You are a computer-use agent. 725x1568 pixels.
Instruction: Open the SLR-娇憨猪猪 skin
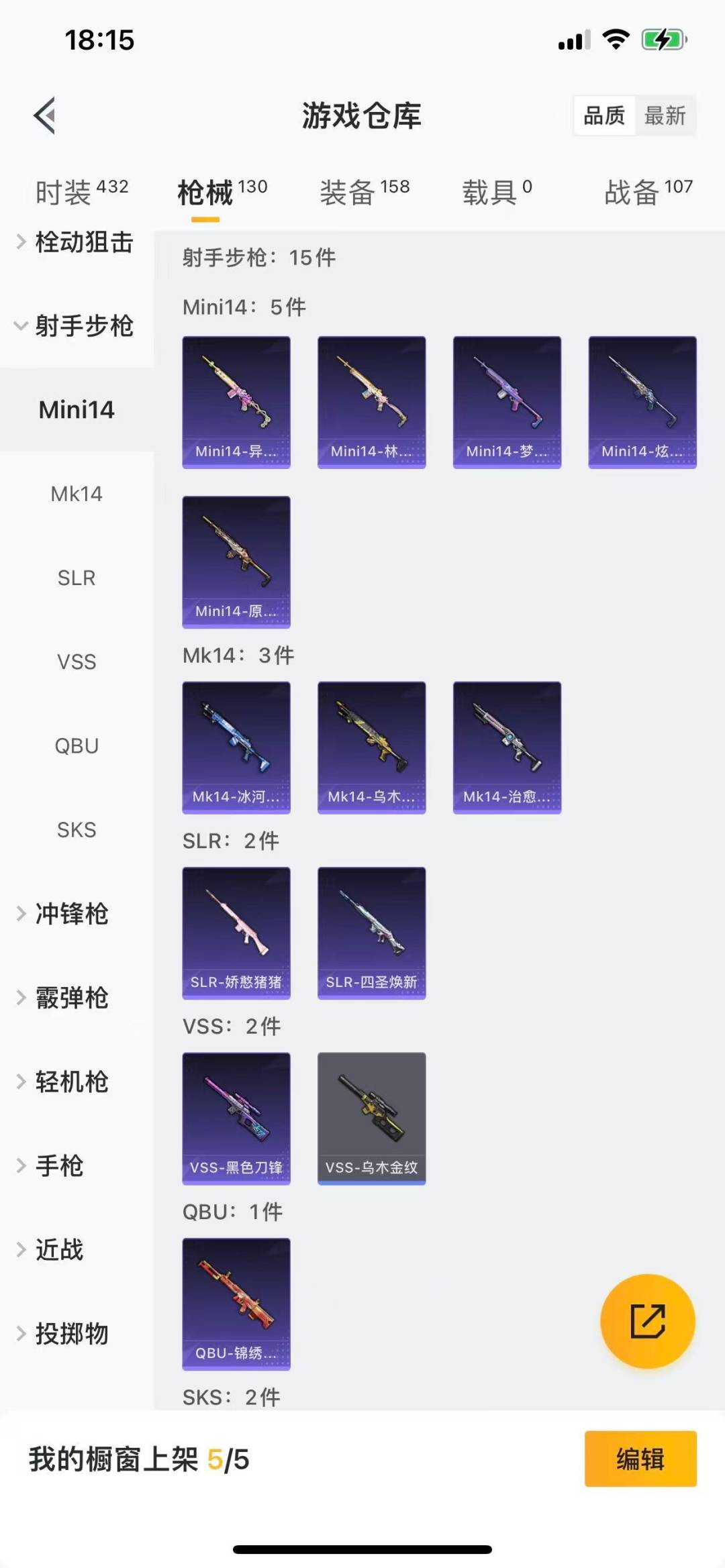pos(236,933)
